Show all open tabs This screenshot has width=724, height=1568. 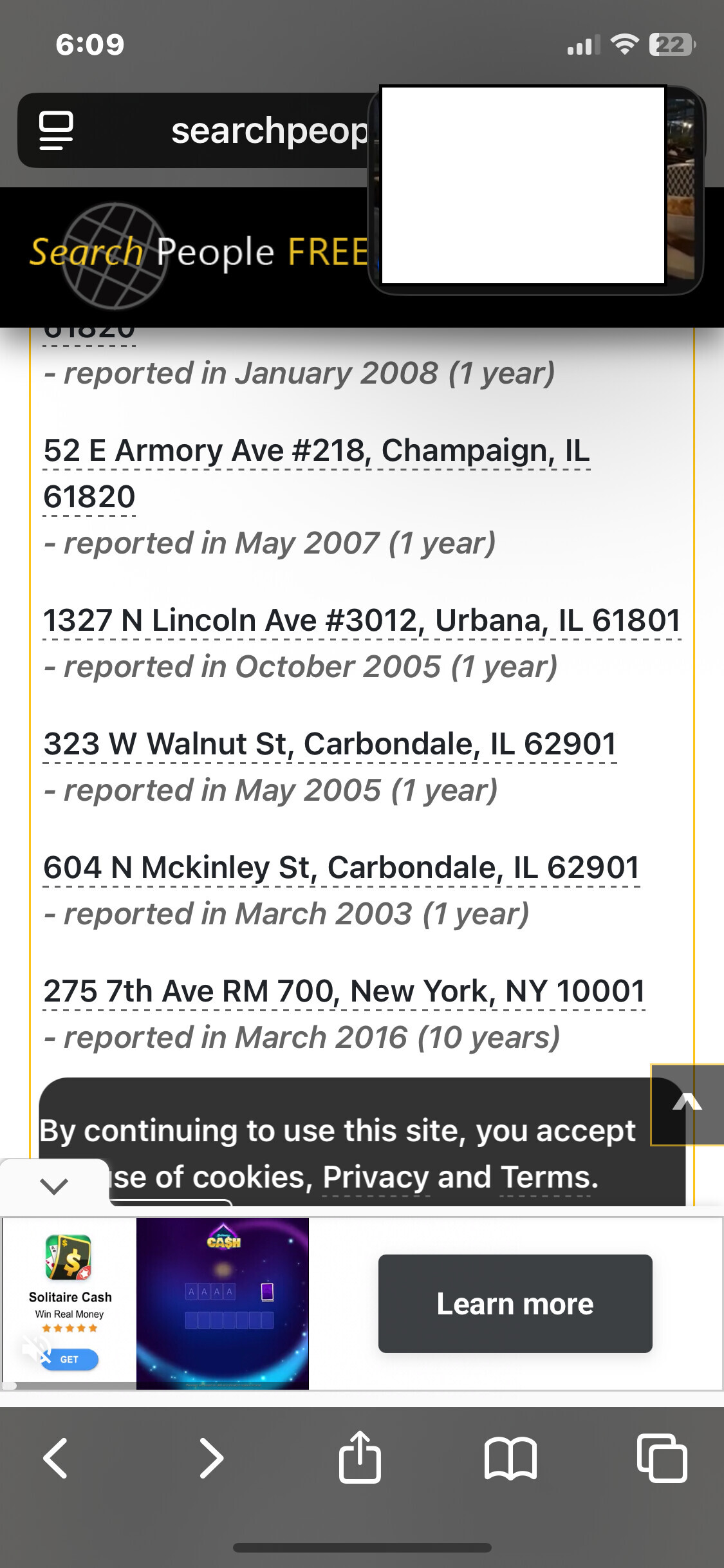[662, 1458]
